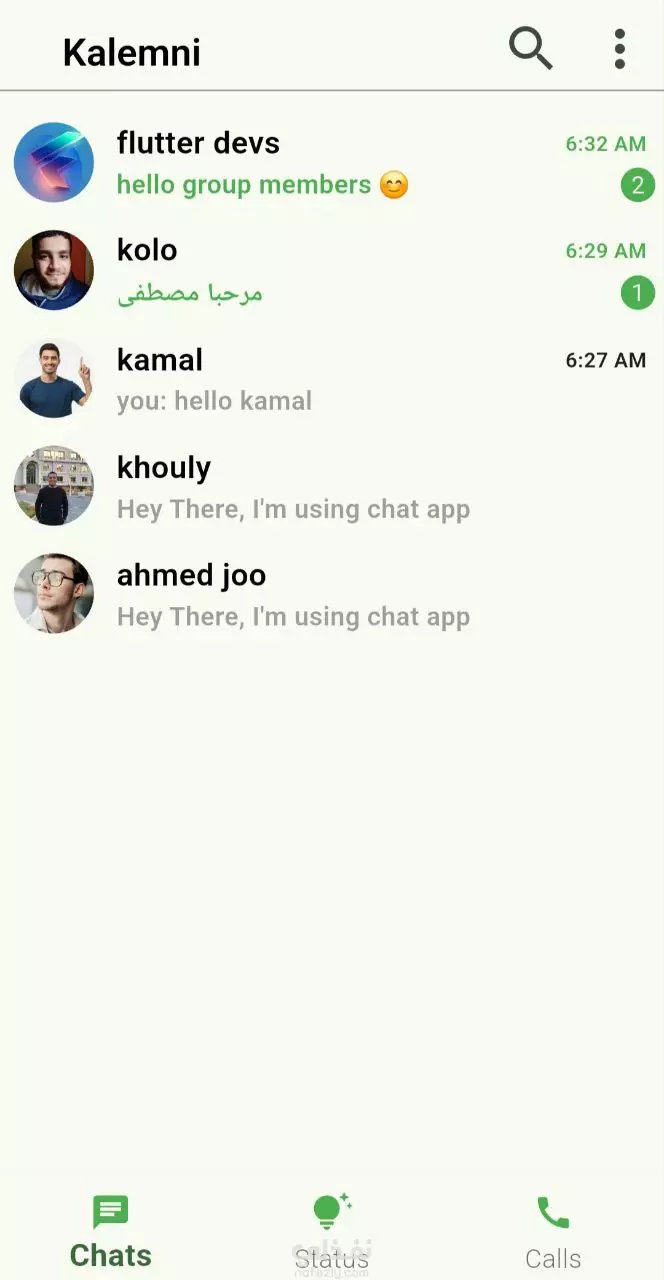Open the three-dot overflow menu
This screenshot has width=664, height=1280.
[x=620, y=48]
